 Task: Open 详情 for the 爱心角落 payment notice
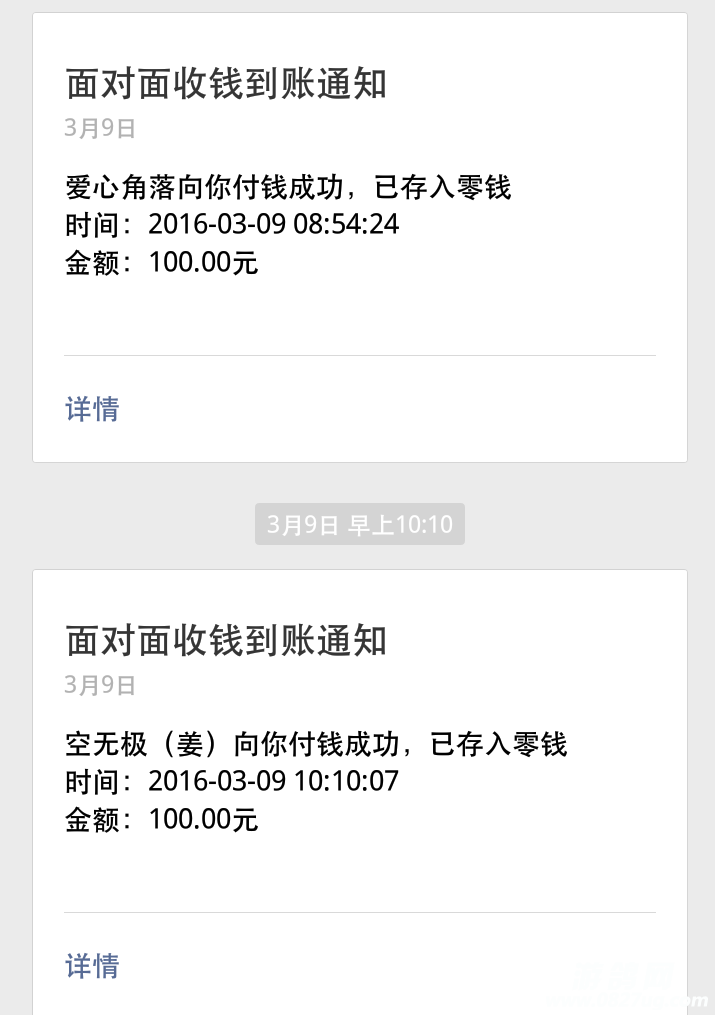tap(92, 409)
